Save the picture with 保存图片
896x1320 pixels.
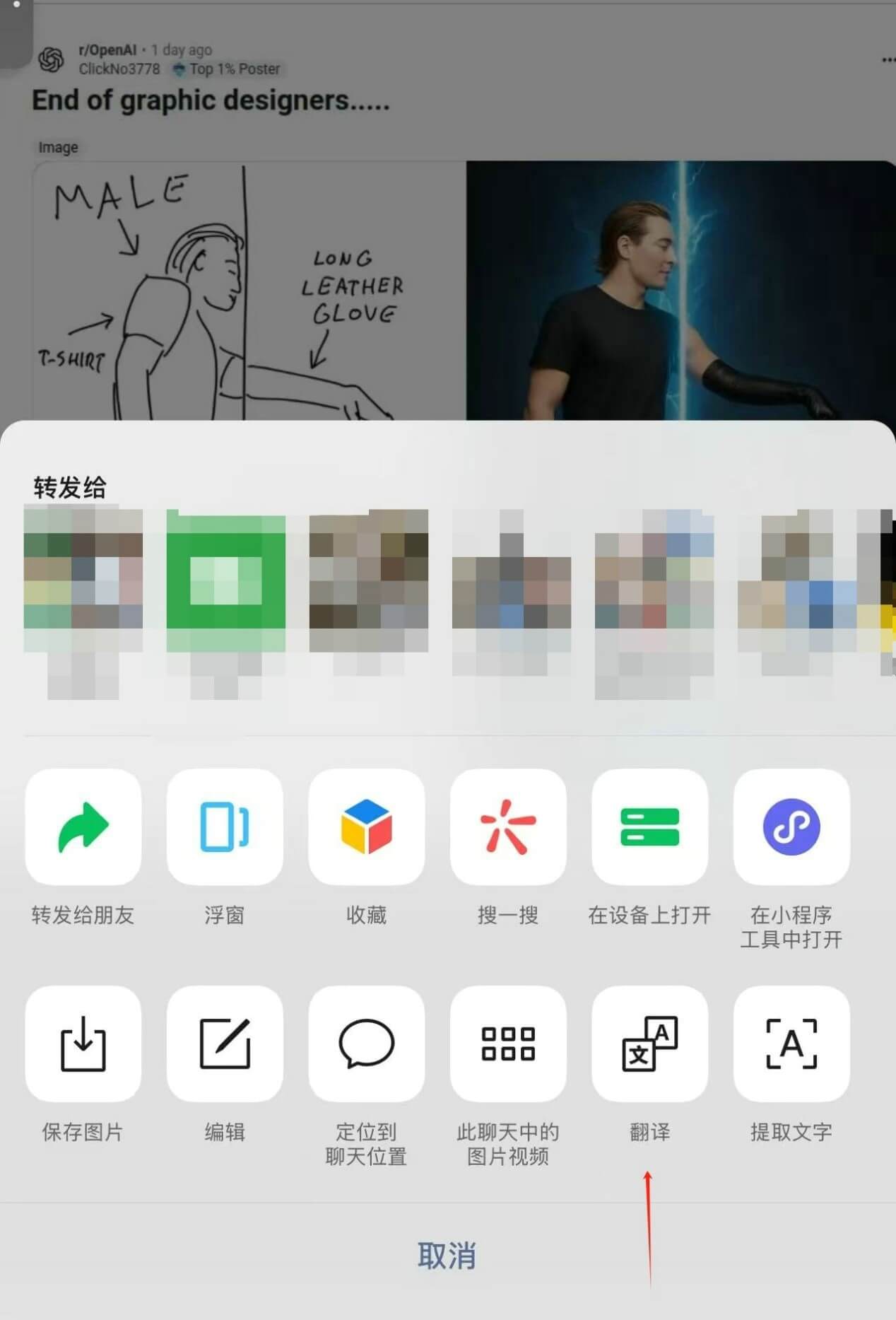83,1044
